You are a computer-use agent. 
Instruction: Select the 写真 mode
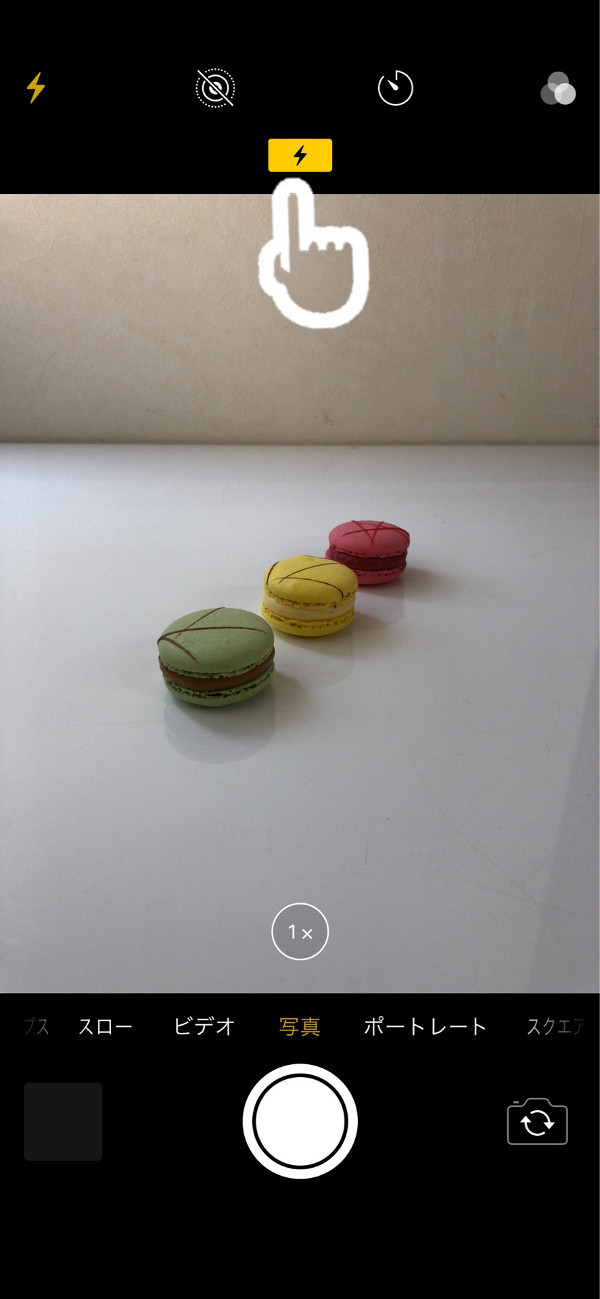(300, 1026)
